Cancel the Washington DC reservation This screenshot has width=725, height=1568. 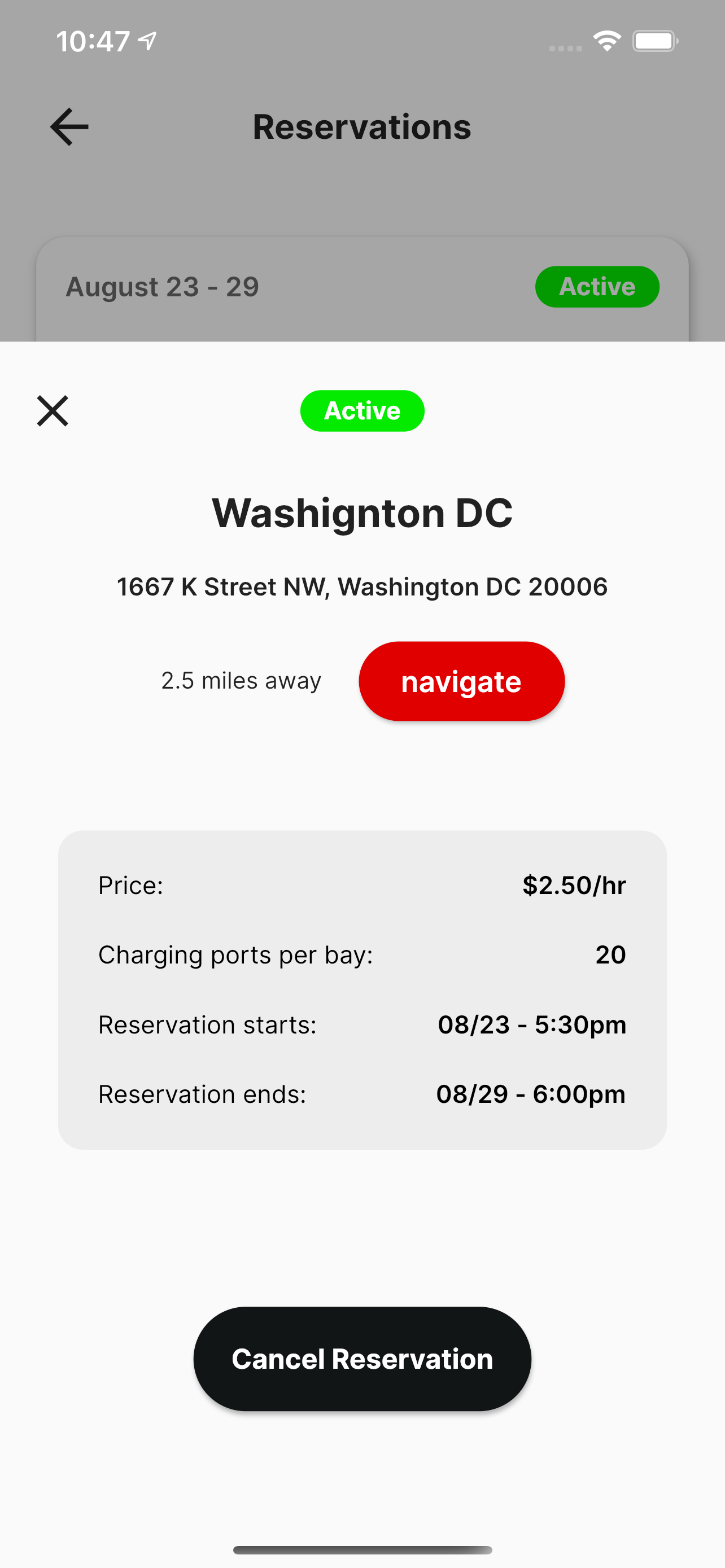pos(362,1359)
